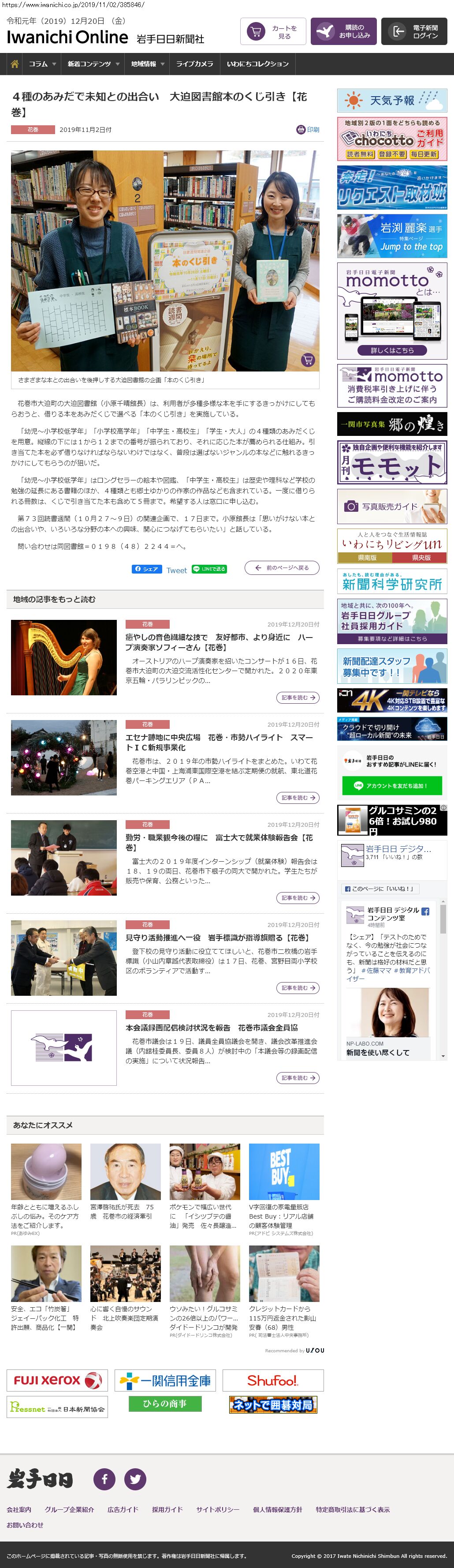
Task: Open the 天気予報 weather banner
Action: point(392,101)
